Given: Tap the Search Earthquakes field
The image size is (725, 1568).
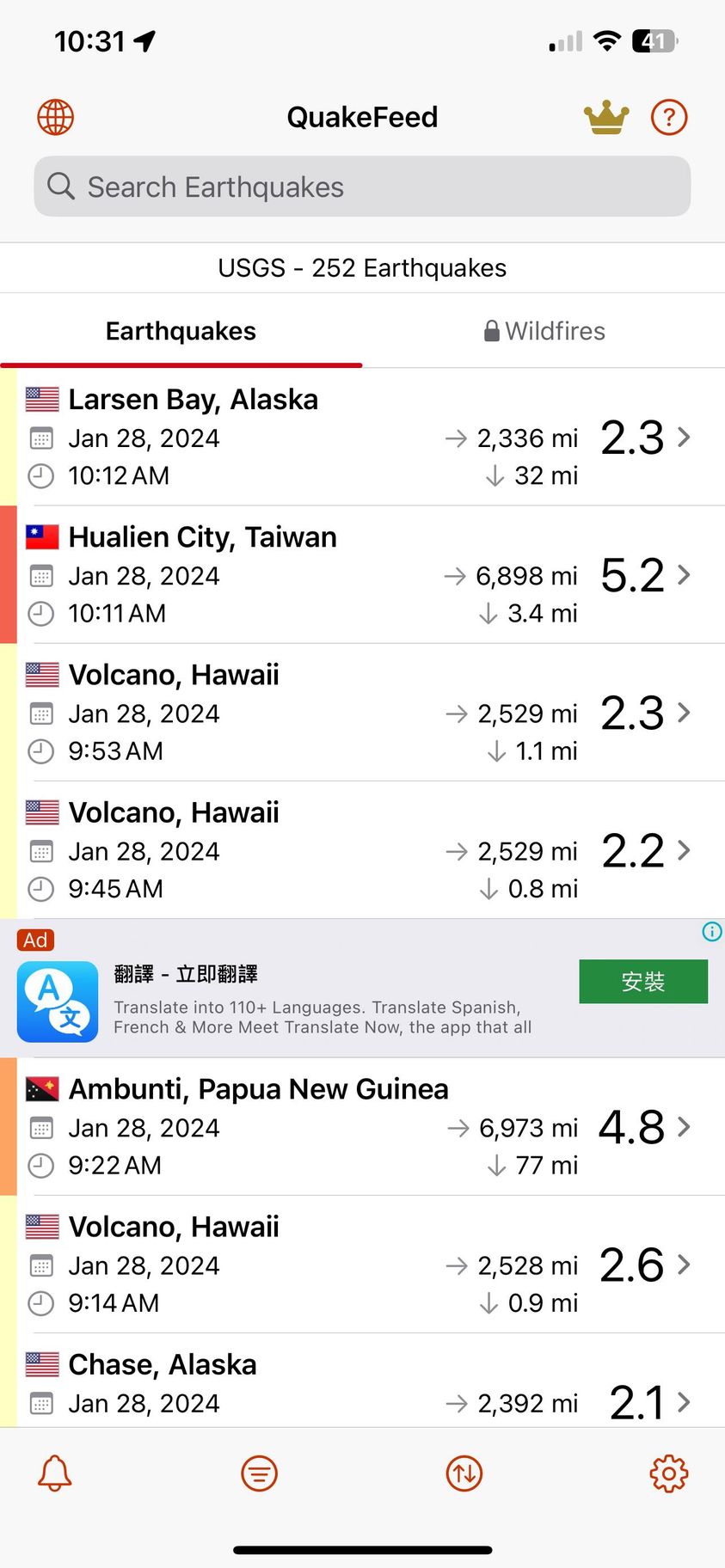Looking at the screenshot, I should click(362, 187).
